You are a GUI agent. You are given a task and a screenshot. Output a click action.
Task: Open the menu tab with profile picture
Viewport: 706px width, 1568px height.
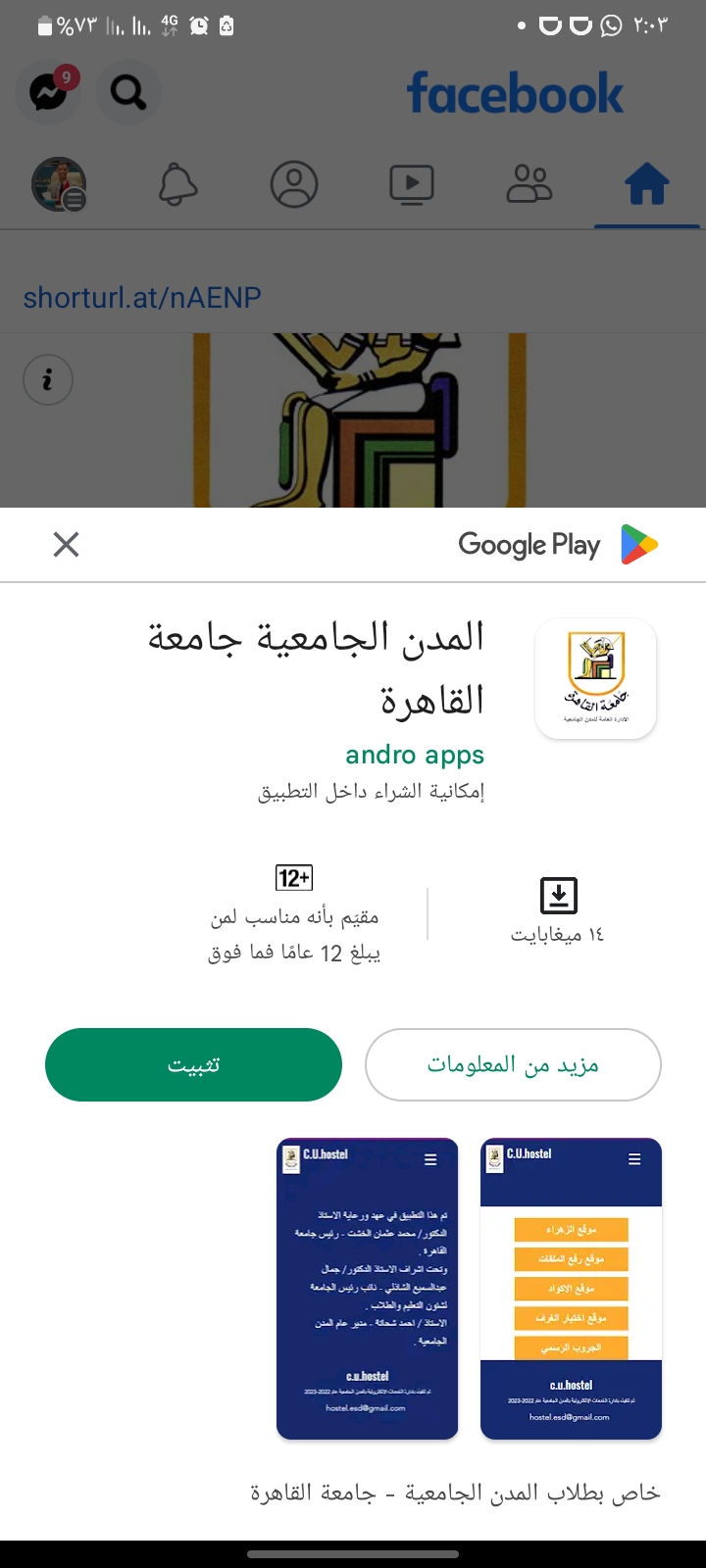(60, 184)
